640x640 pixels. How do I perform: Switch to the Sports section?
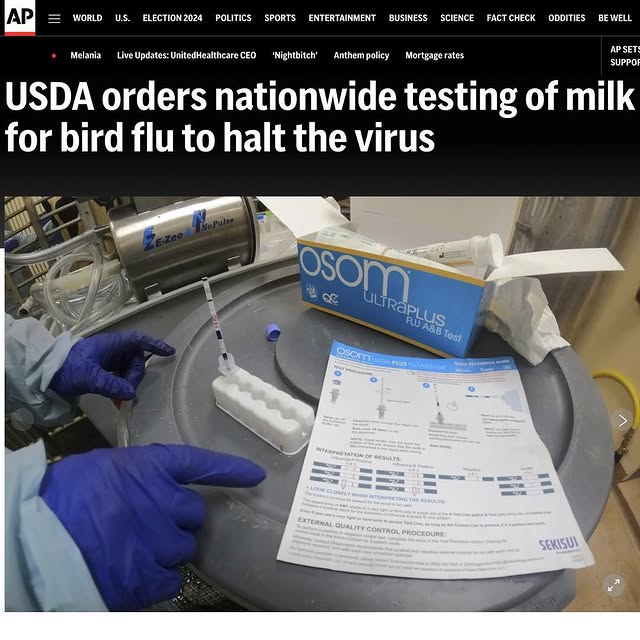(280, 18)
